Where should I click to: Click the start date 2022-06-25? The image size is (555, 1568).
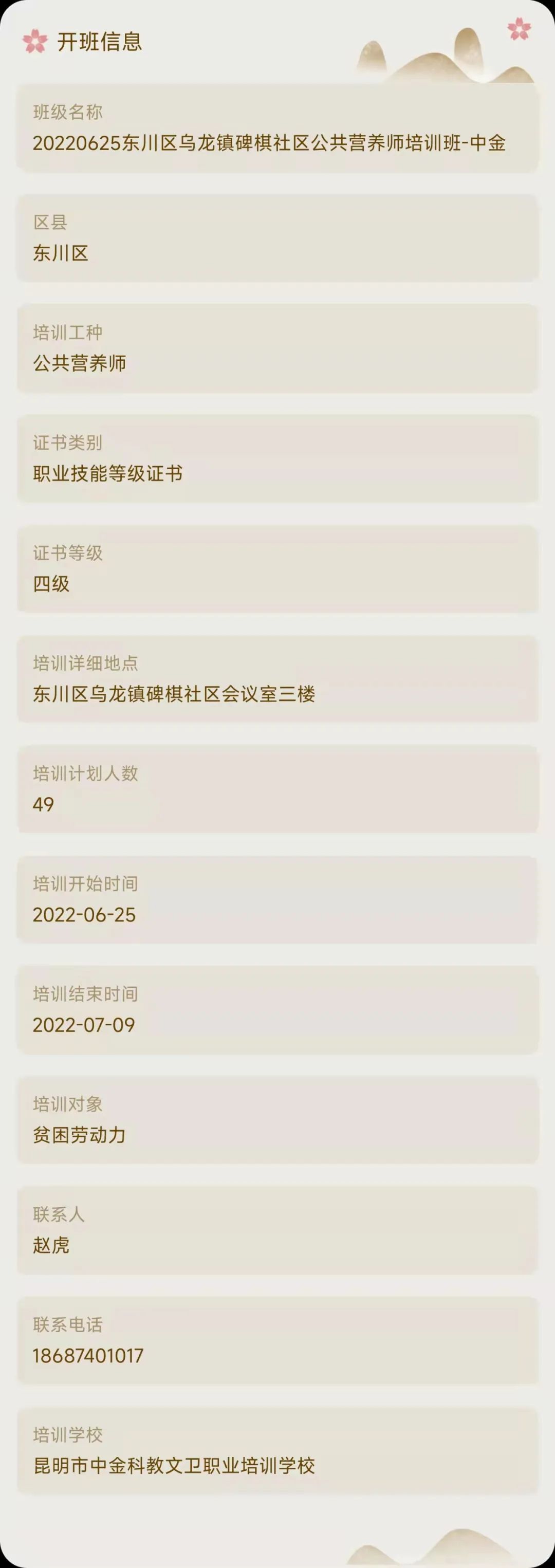tap(85, 914)
